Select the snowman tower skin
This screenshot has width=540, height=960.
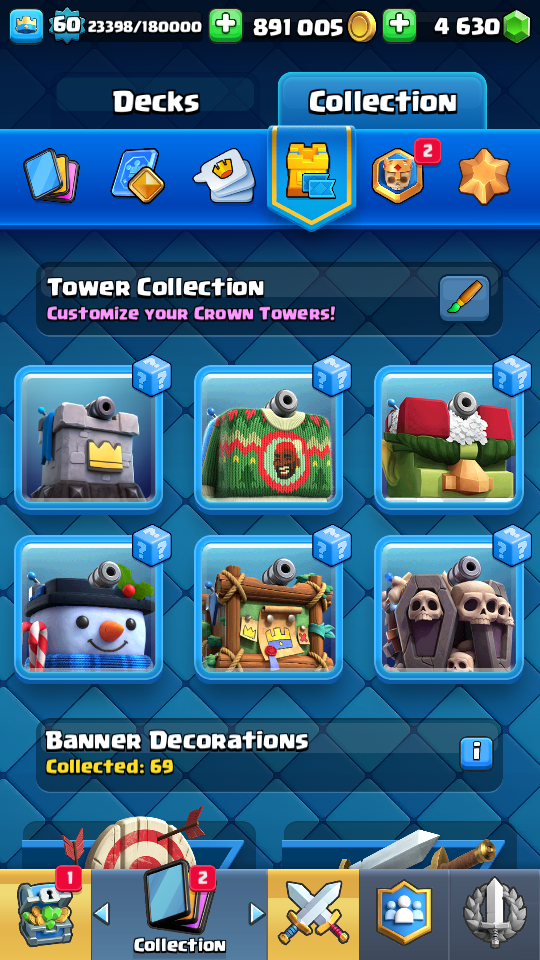89,608
